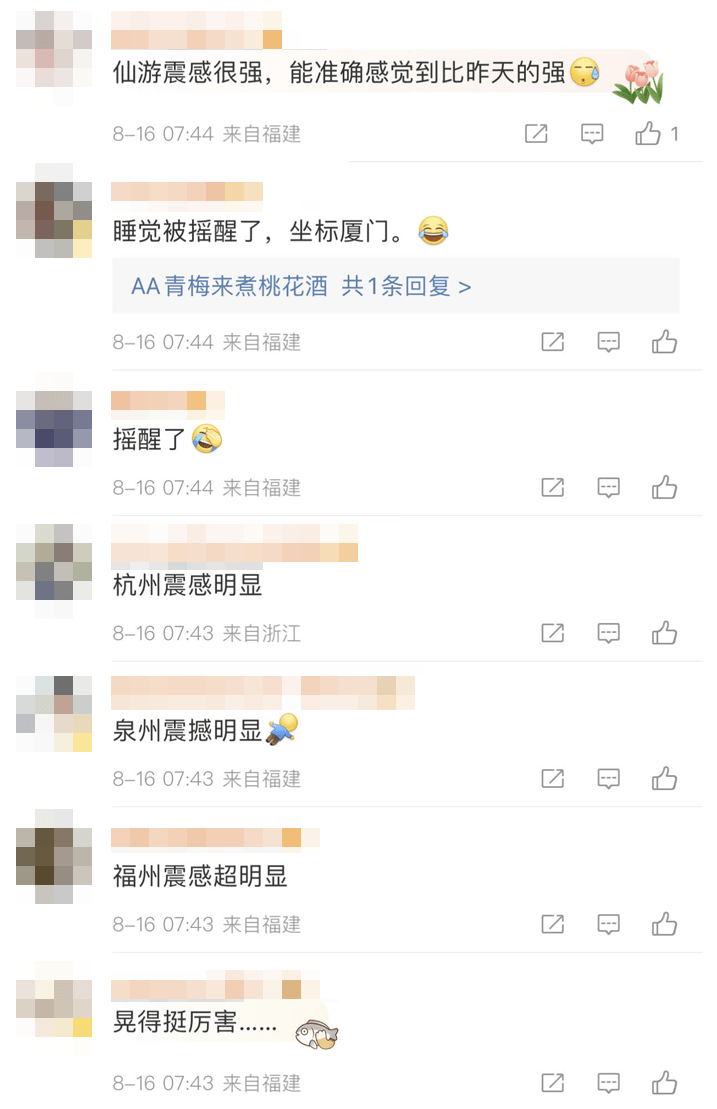The height and width of the screenshot is (1109, 717).
Task: Like the short 摇醒了 comment
Action: (x=665, y=488)
